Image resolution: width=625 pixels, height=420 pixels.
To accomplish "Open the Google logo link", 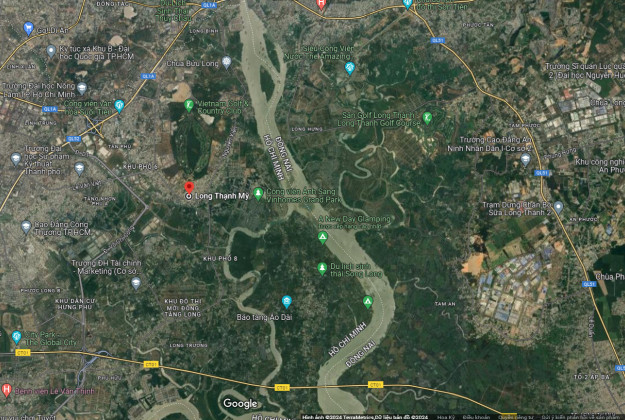I will click(x=239, y=403).
